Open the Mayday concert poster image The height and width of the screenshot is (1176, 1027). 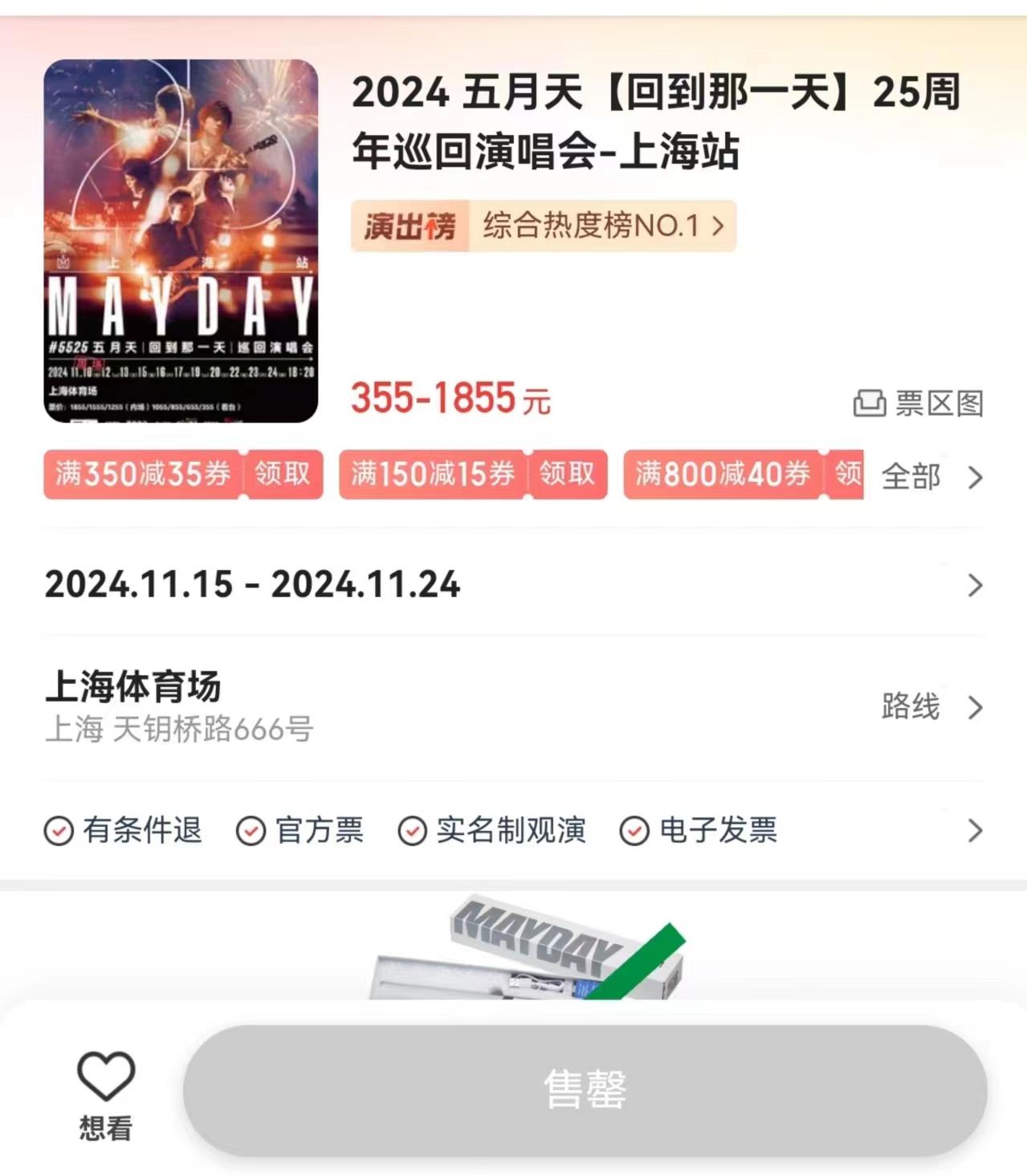(x=181, y=241)
